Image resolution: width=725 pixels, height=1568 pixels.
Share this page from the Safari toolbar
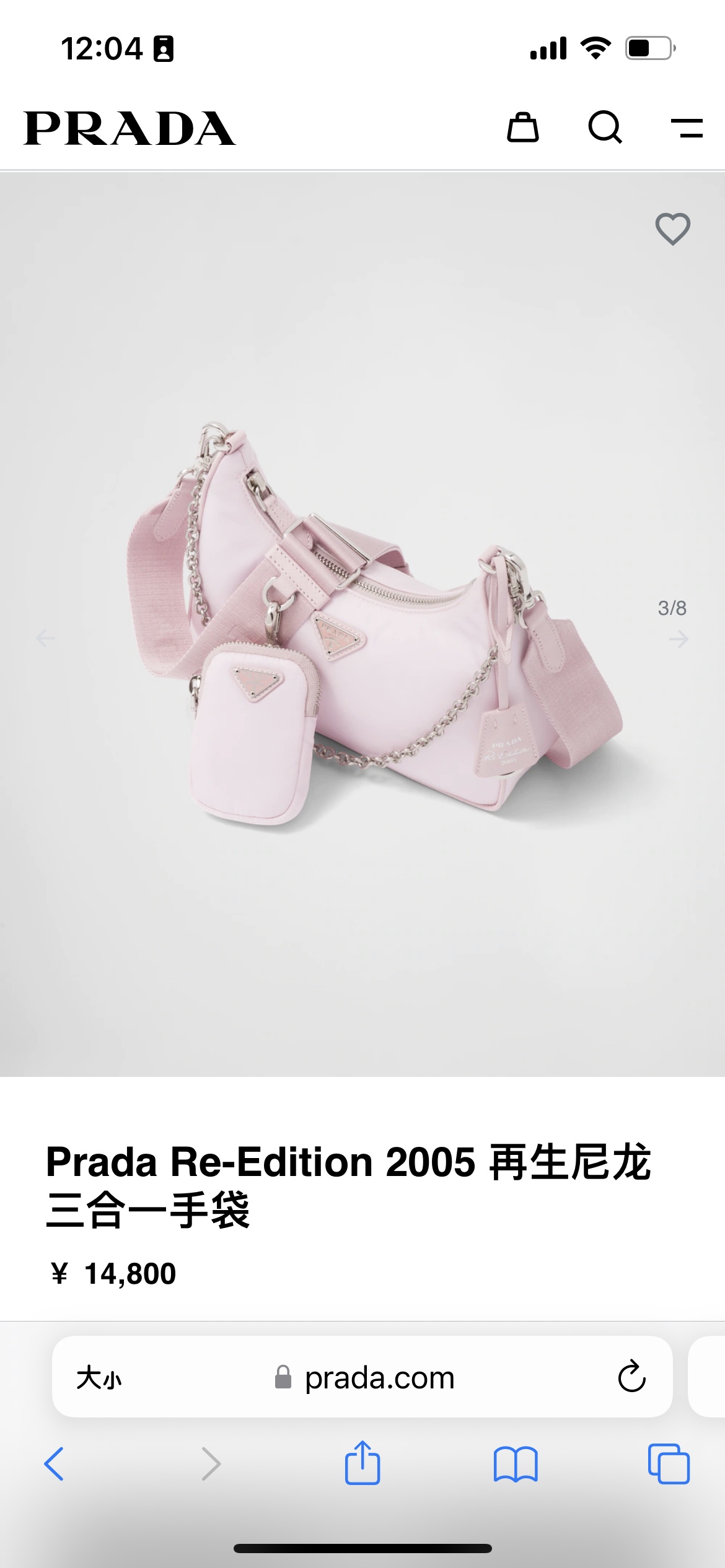tap(362, 1463)
